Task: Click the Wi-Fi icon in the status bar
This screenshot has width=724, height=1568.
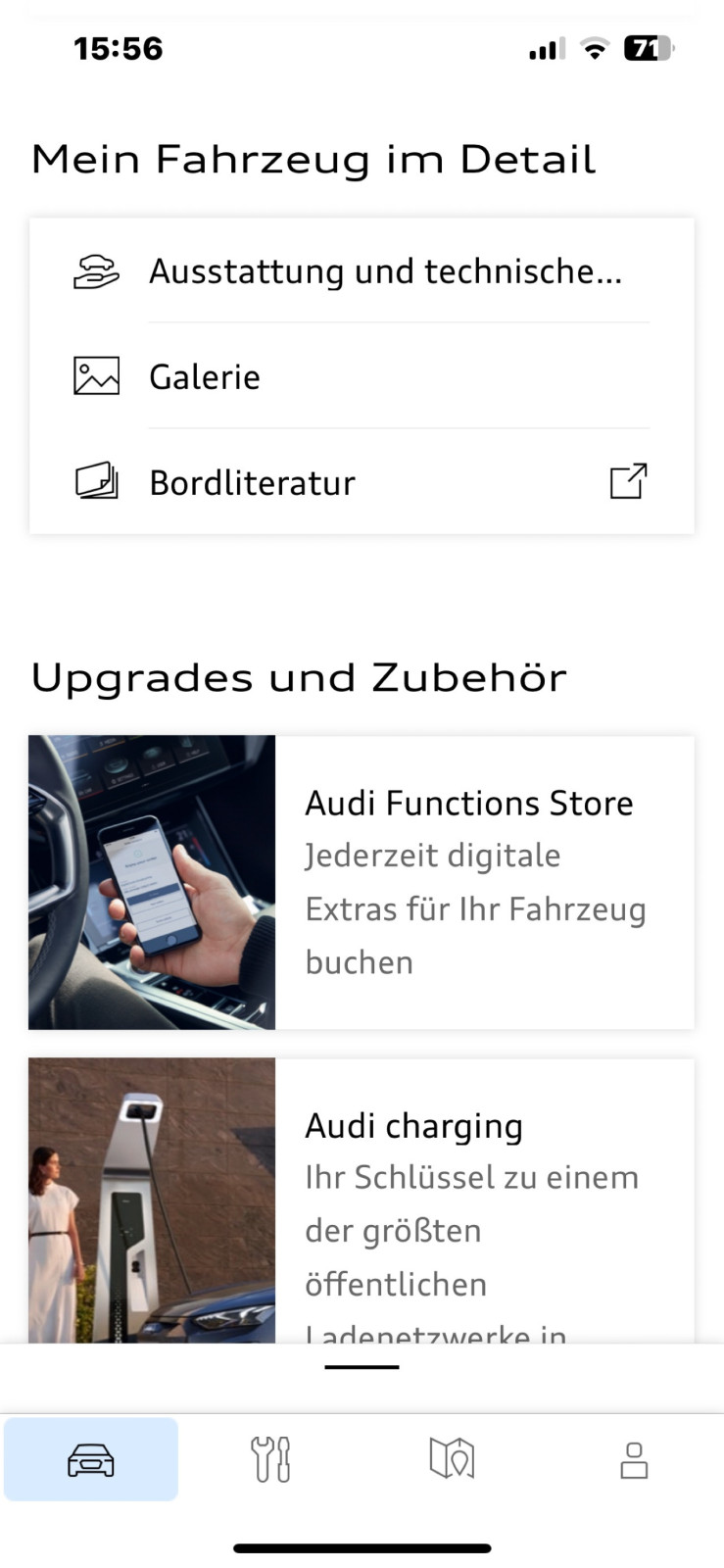Action: click(595, 47)
